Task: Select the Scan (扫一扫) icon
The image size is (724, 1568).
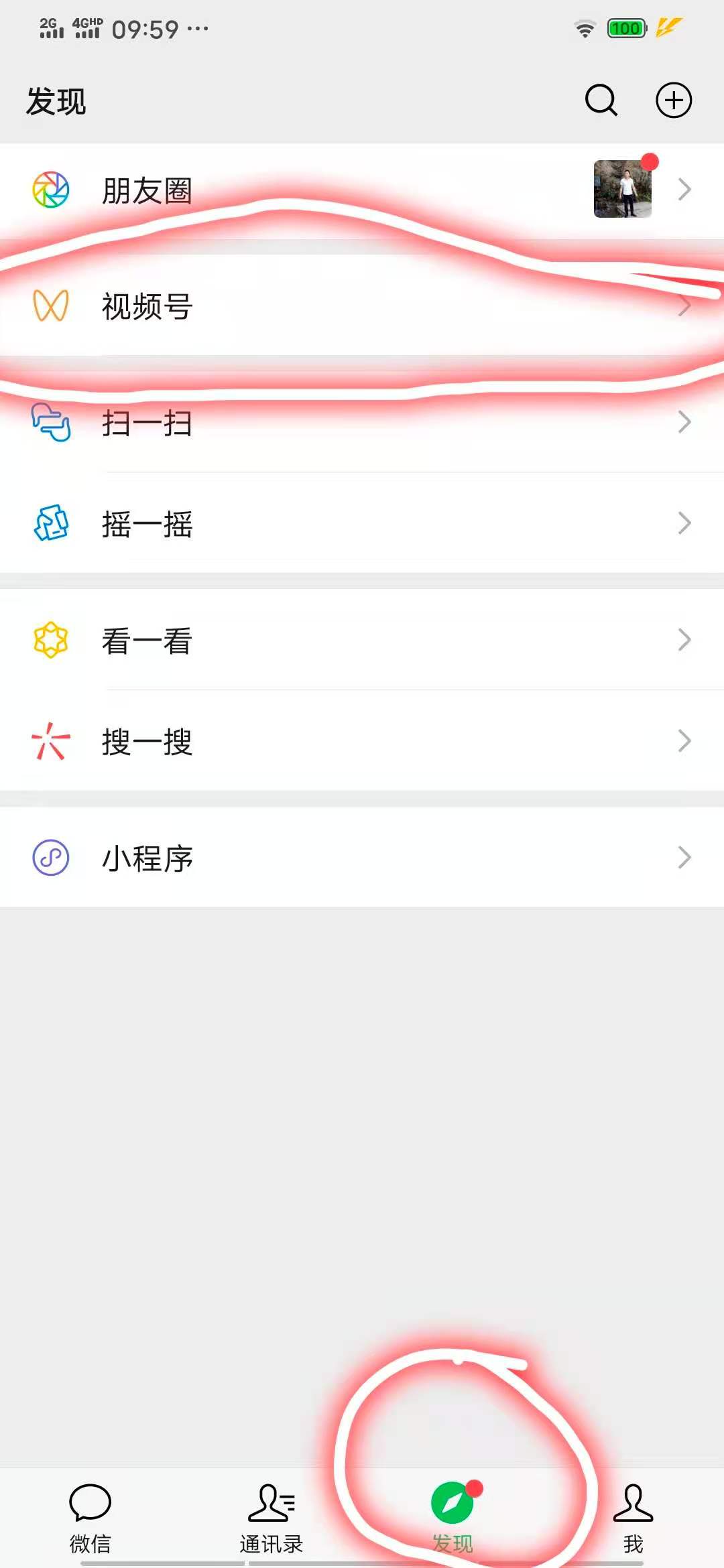Action: (50, 422)
